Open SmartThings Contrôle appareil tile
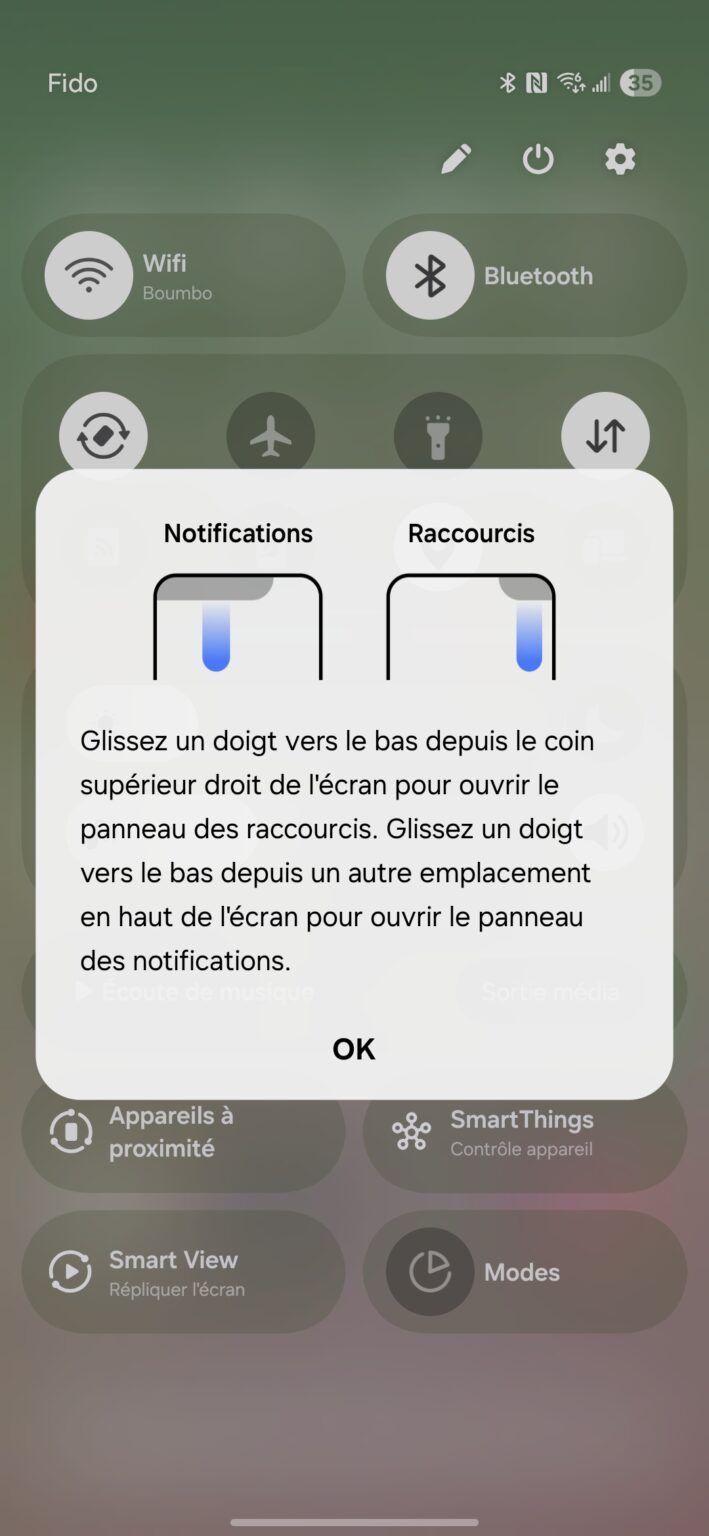 click(524, 1133)
